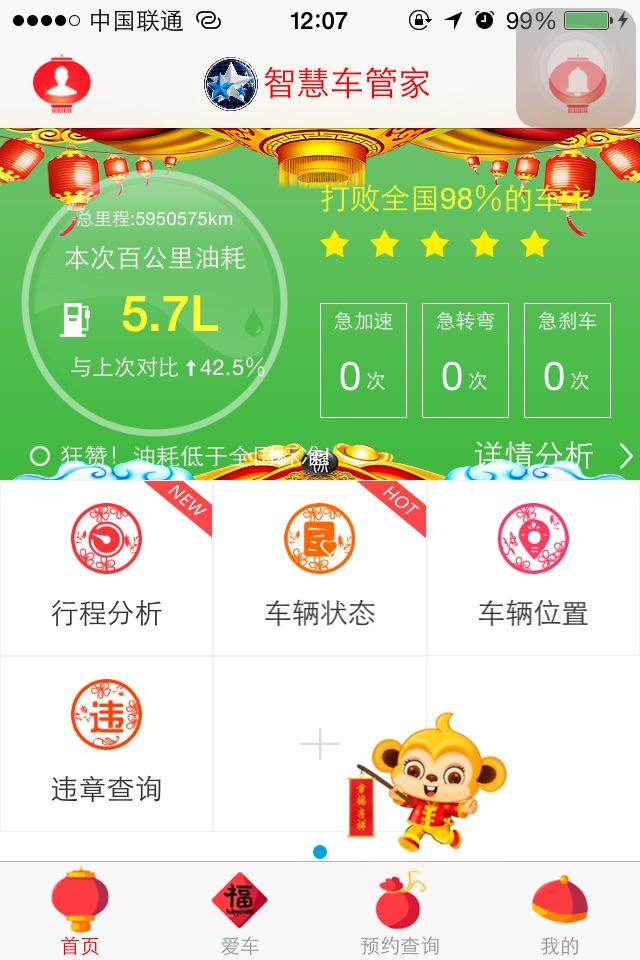Open 违章查询 violation lookup
Image resolution: width=640 pixels, height=960 pixels.
tap(106, 744)
